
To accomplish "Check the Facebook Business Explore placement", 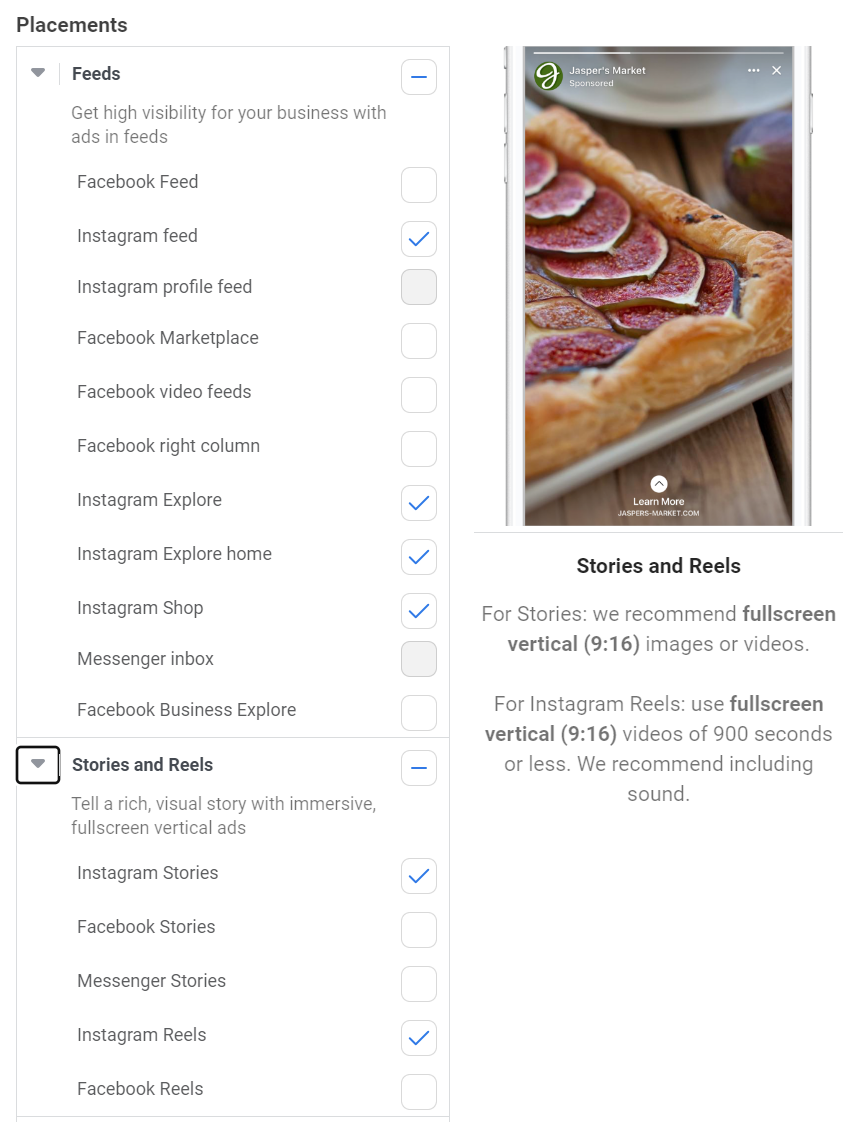I will [x=419, y=713].
